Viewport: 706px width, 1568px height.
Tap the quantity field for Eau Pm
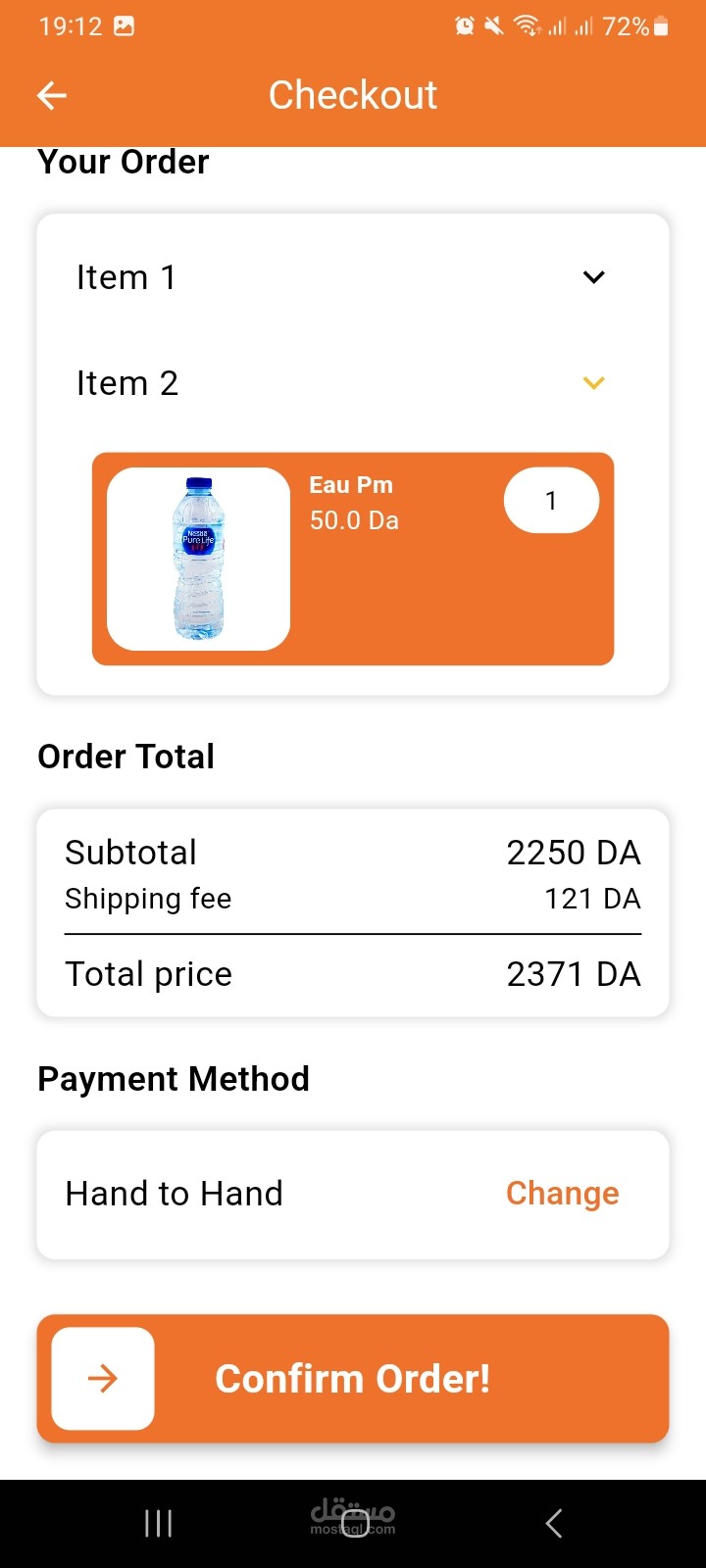pyautogui.click(x=551, y=501)
